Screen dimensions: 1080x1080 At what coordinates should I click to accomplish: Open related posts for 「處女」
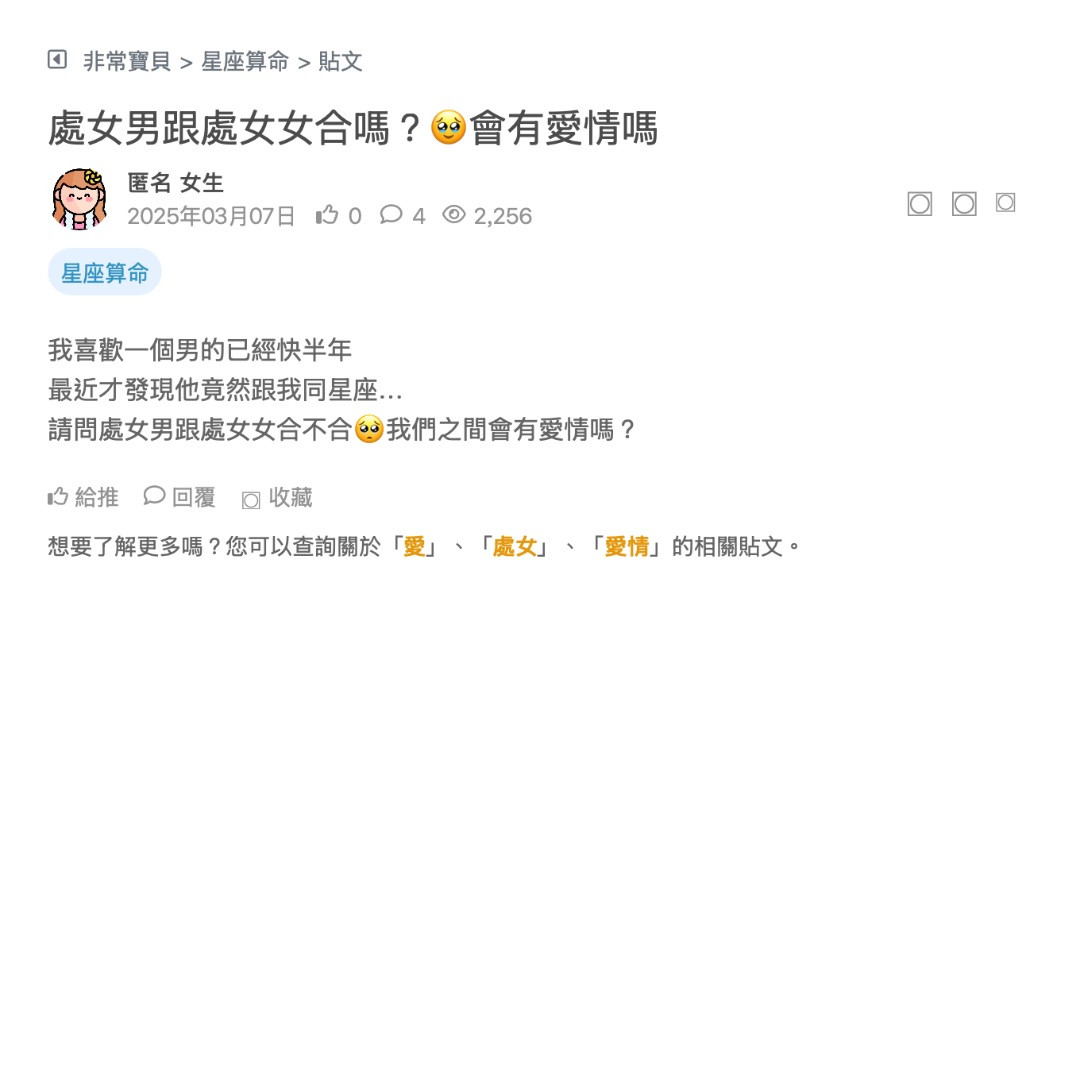tap(515, 547)
